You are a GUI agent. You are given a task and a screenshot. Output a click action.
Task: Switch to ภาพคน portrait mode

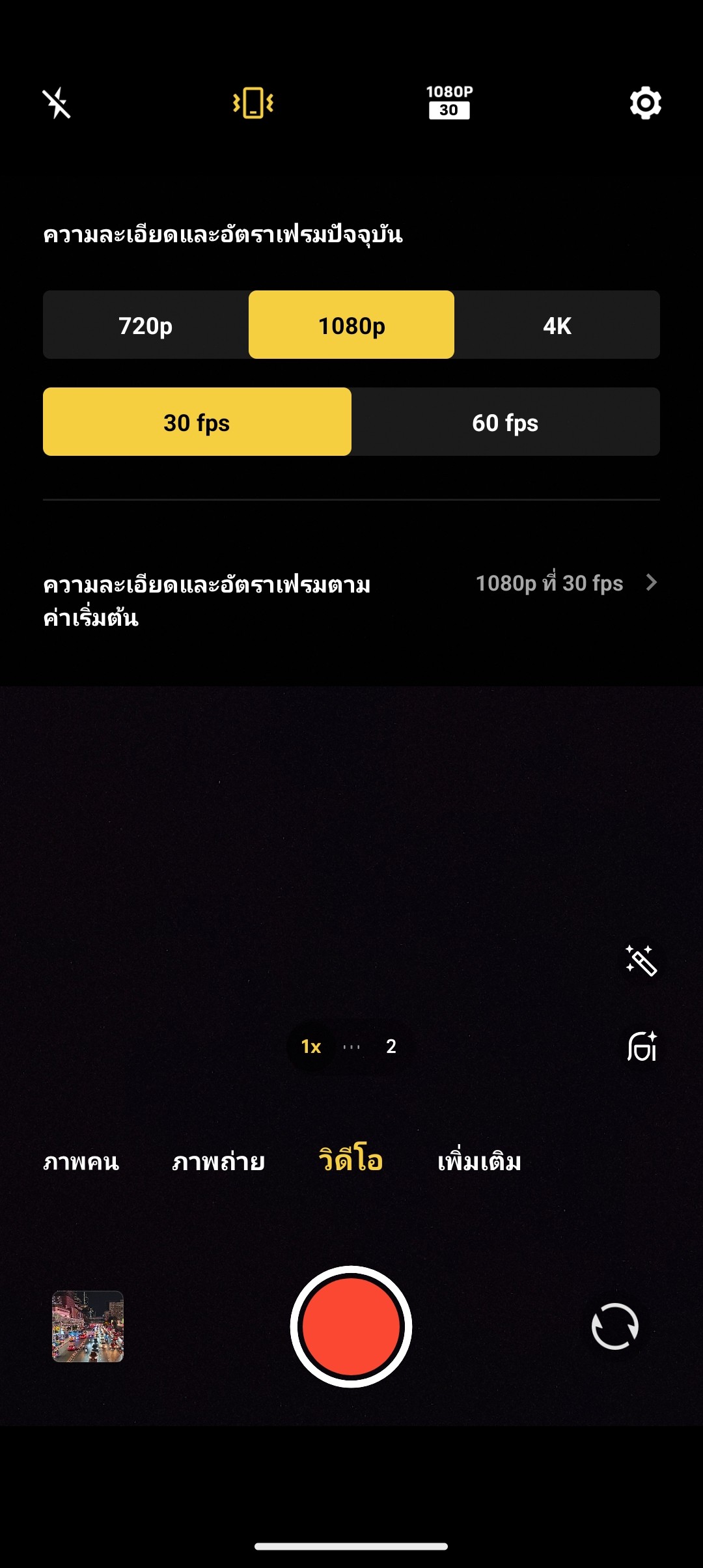click(81, 1162)
